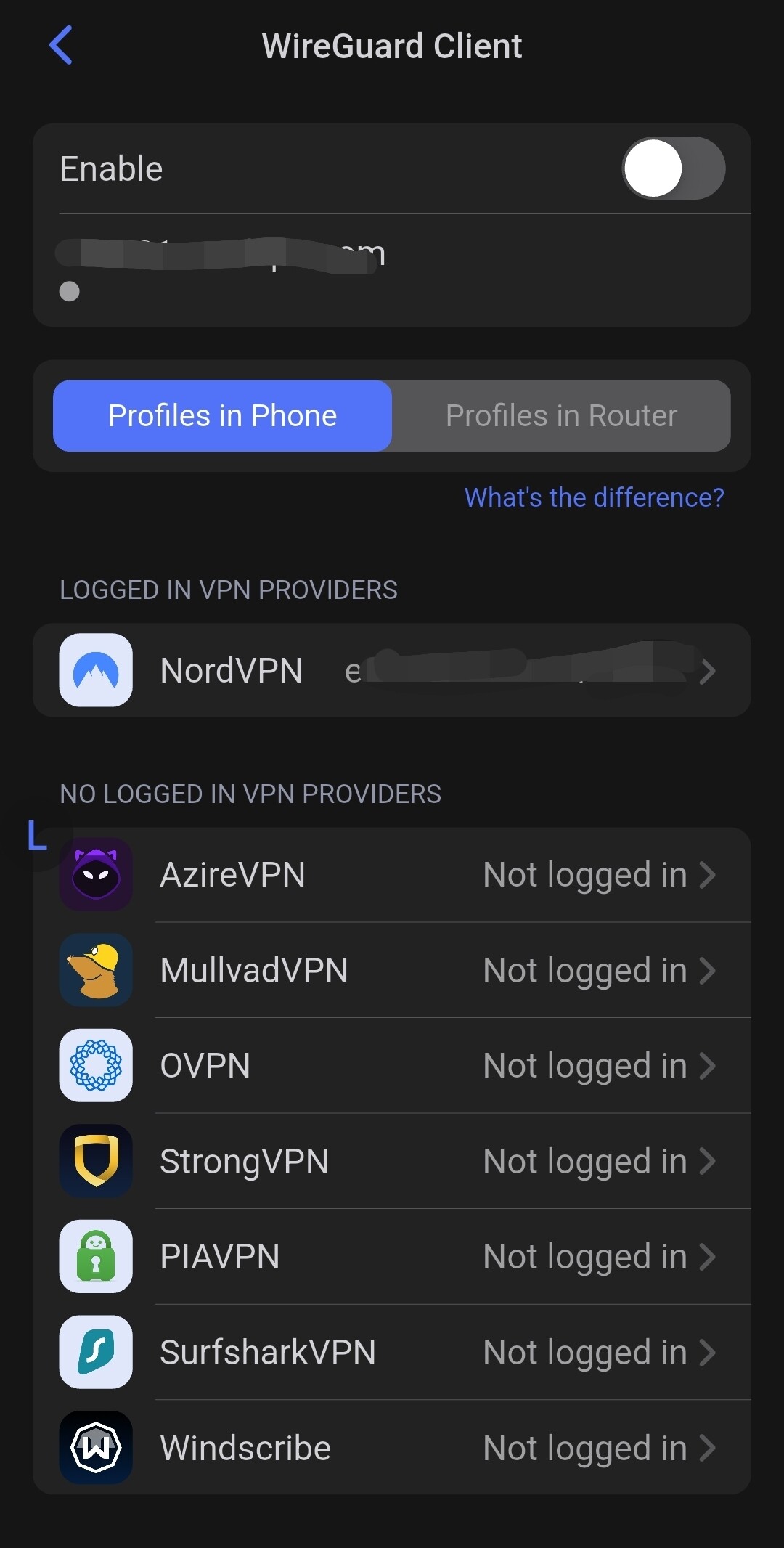The height and width of the screenshot is (1548, 784).
Task: Choose StrongVPN from the list
Action: [392, 1161]
